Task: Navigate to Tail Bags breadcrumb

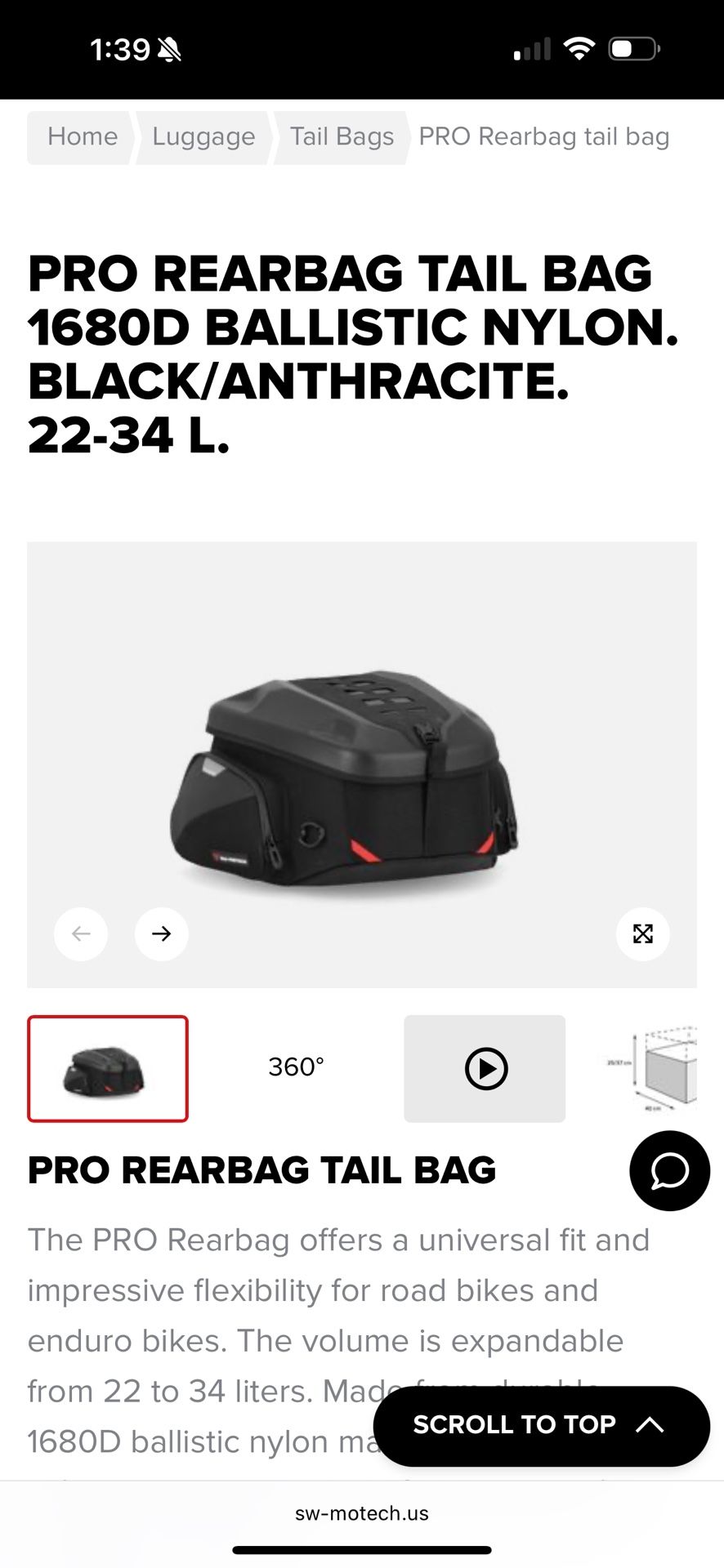Action: 342,136
